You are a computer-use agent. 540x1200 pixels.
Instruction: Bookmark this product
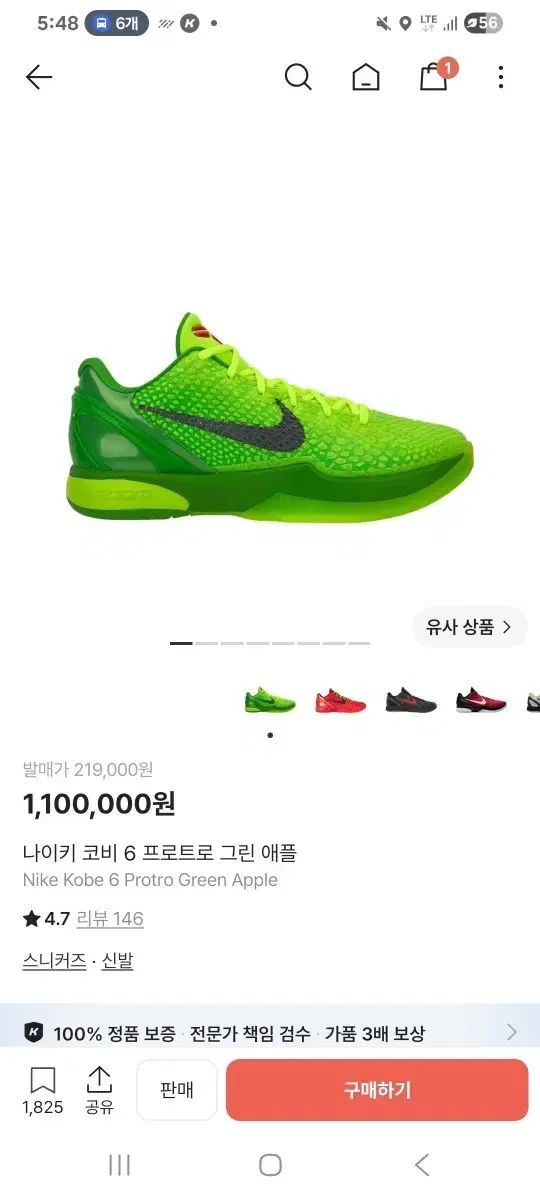42,1090
